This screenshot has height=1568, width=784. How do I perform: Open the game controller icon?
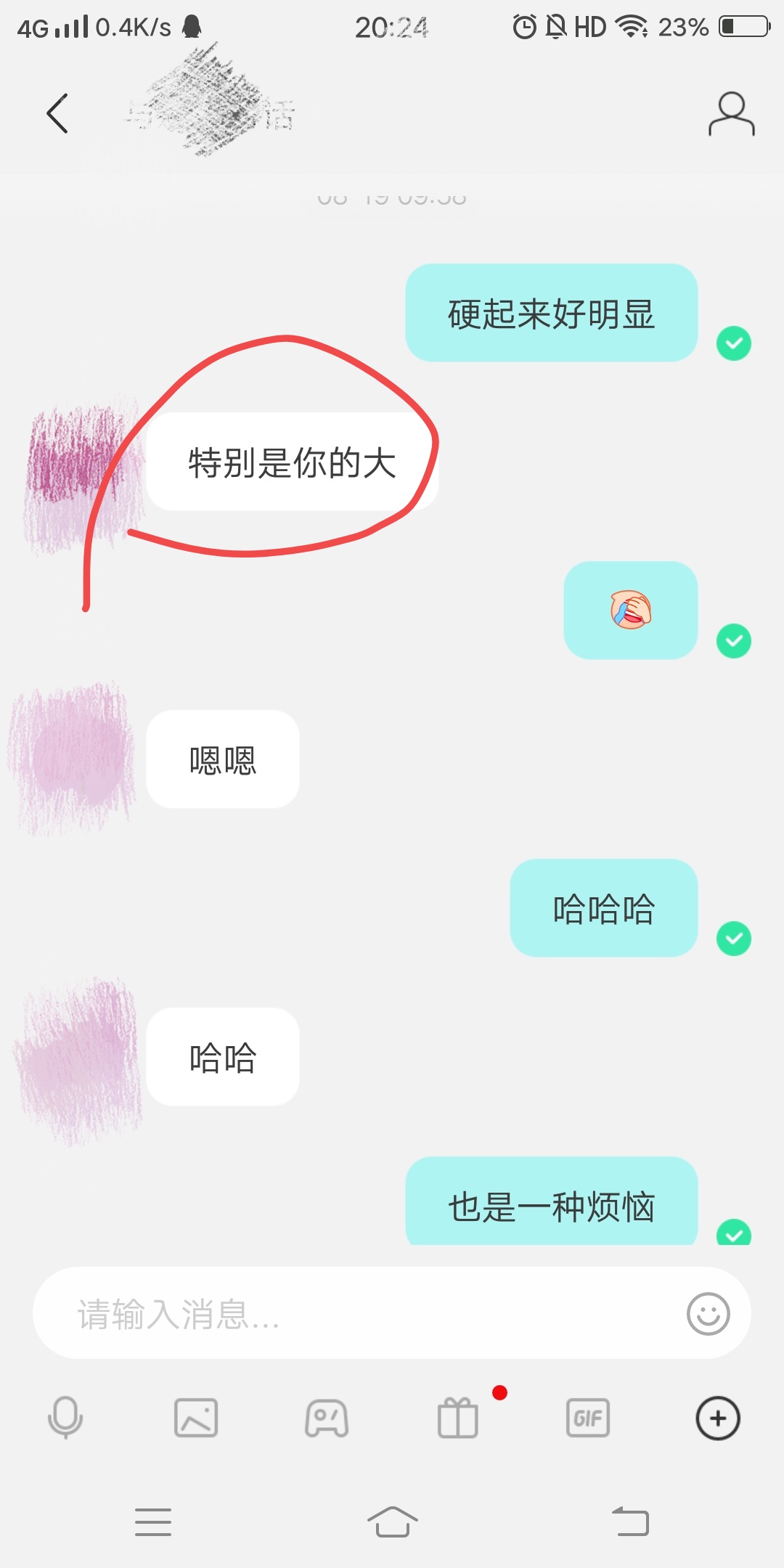click(x=327, y=1418)
